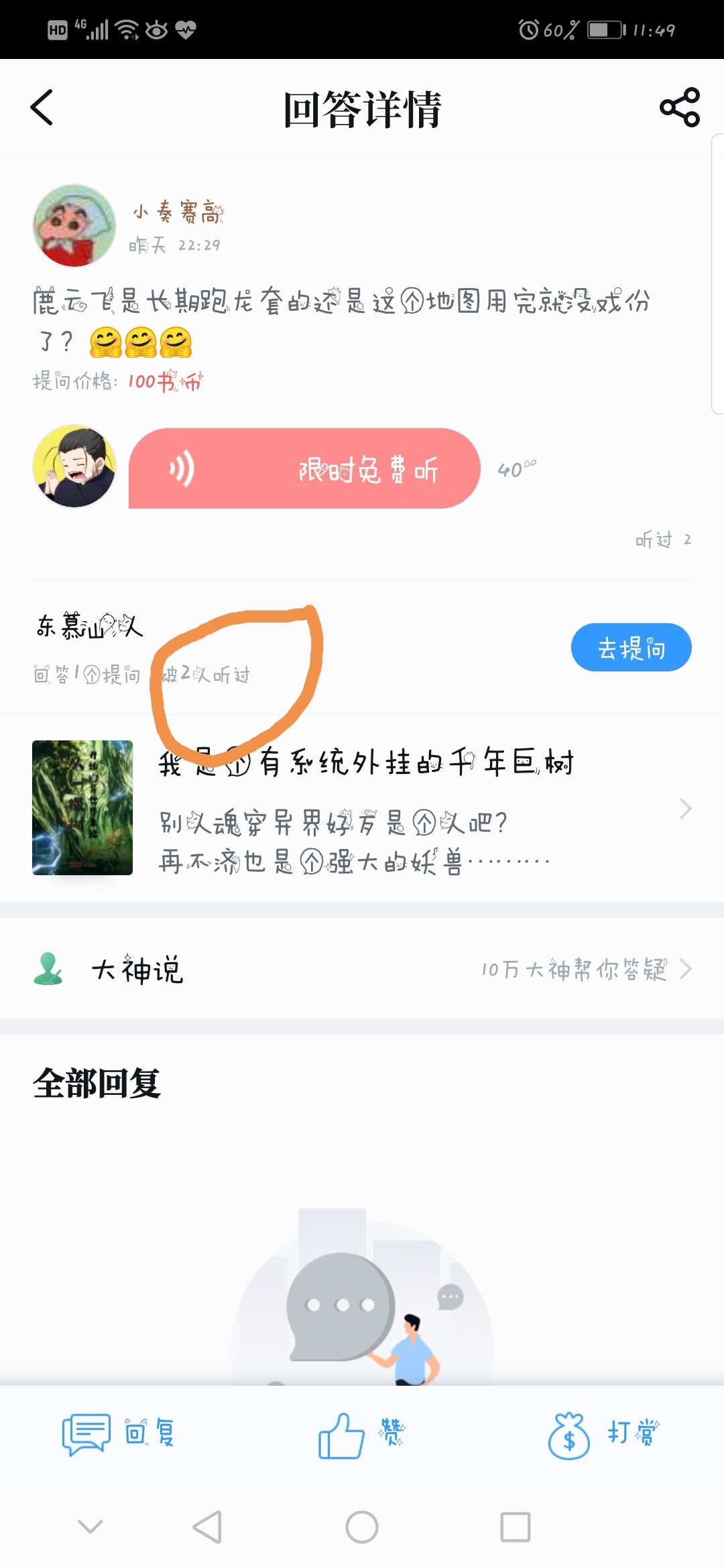Open the system recent apps button
This screenshot has height=1568, width=724.
click(x=515, y=1528)
